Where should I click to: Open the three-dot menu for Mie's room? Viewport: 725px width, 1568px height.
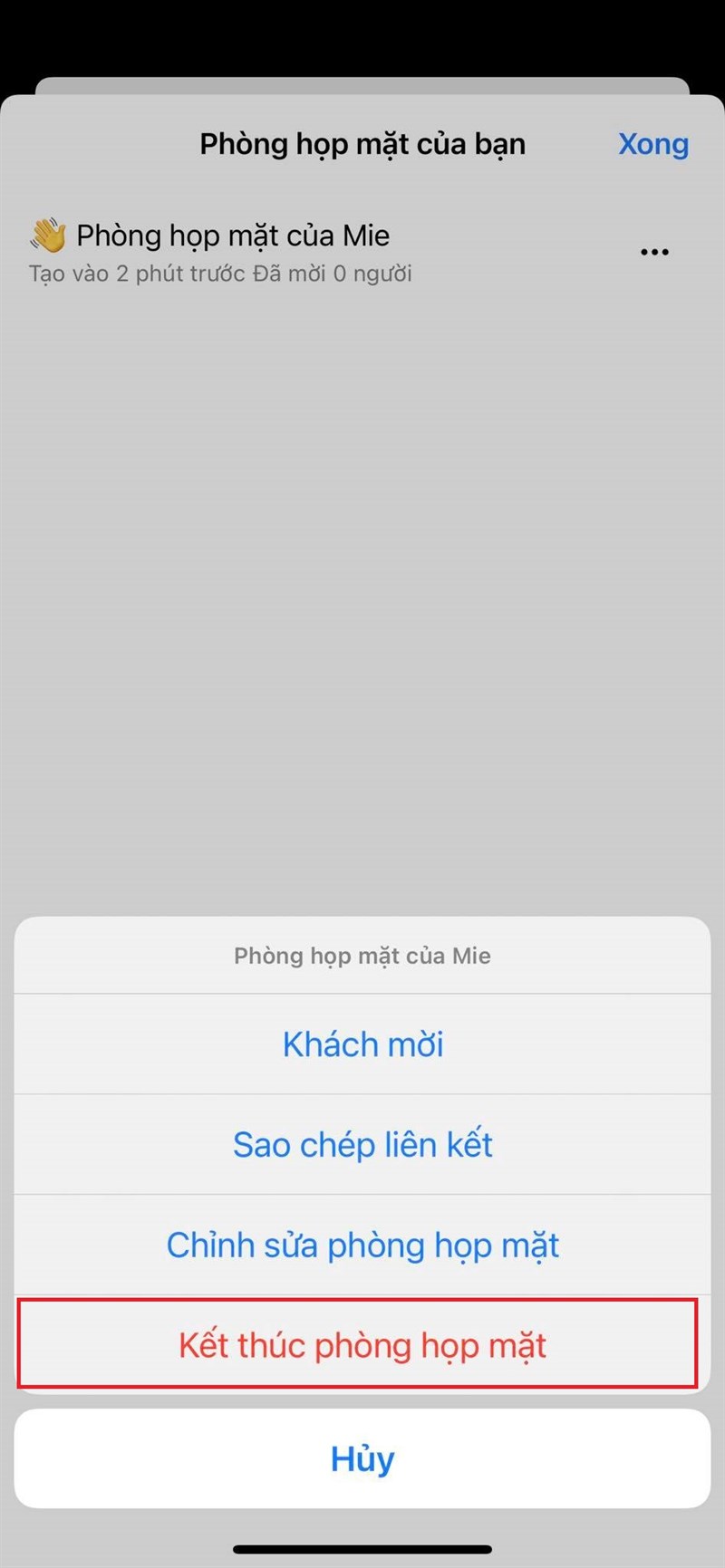[x=654, y=252]
